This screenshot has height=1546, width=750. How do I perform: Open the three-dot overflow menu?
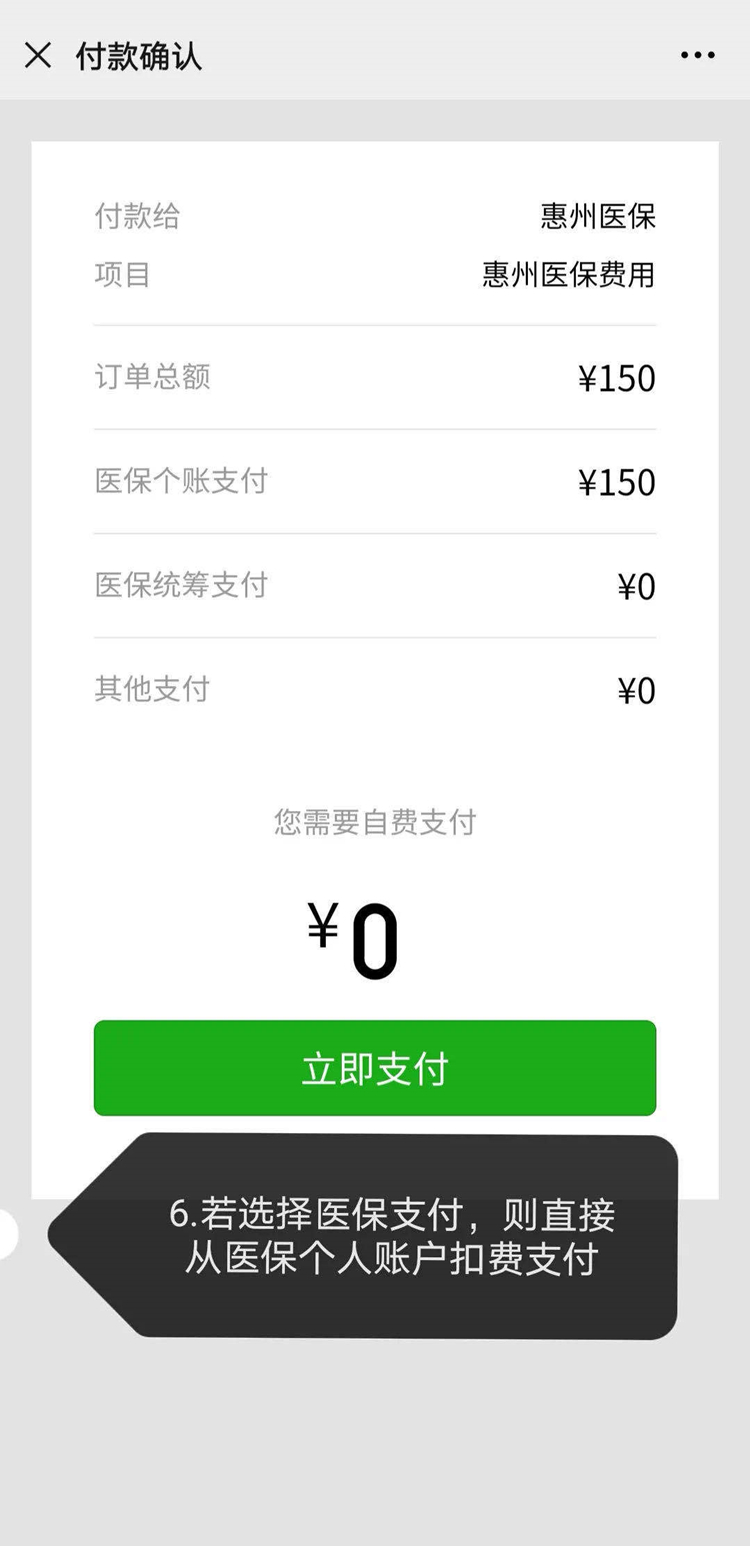coord(697,55)
